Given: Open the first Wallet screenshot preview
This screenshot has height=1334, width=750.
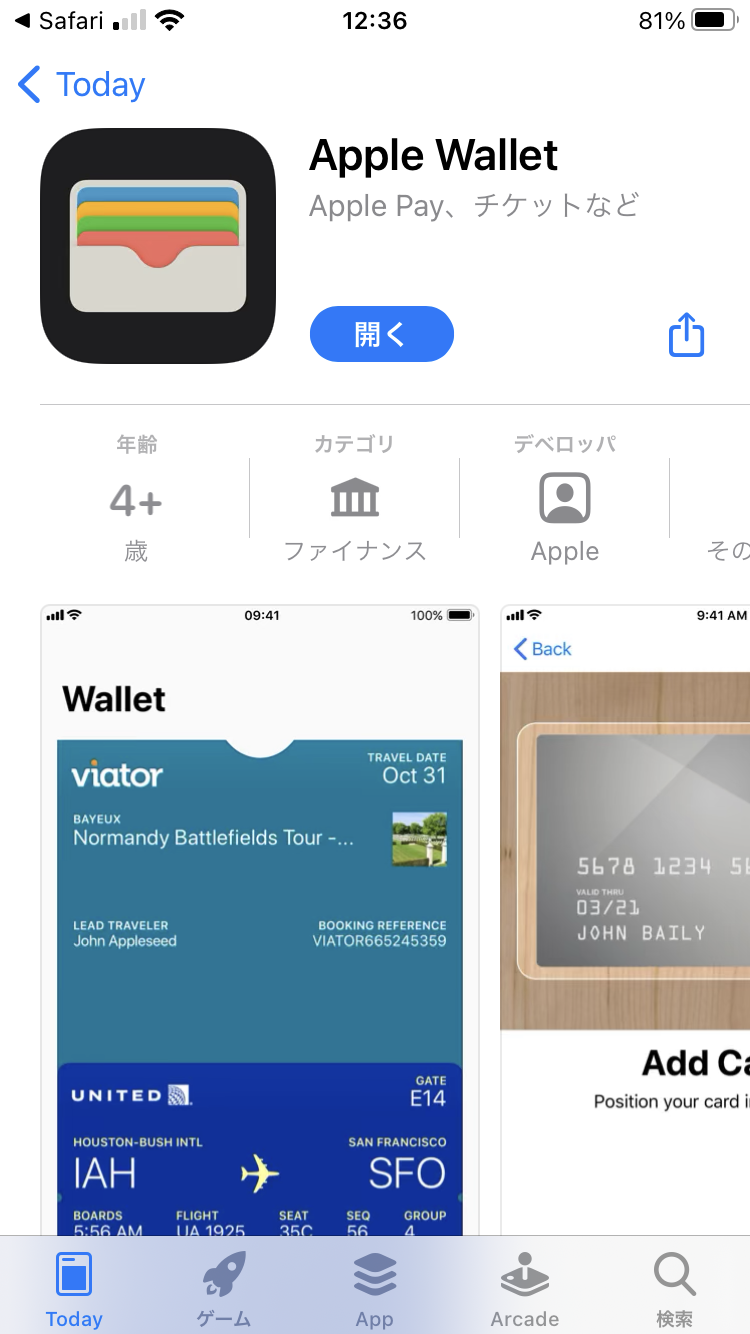Looking at the screenshot, I should click(260, 920).
